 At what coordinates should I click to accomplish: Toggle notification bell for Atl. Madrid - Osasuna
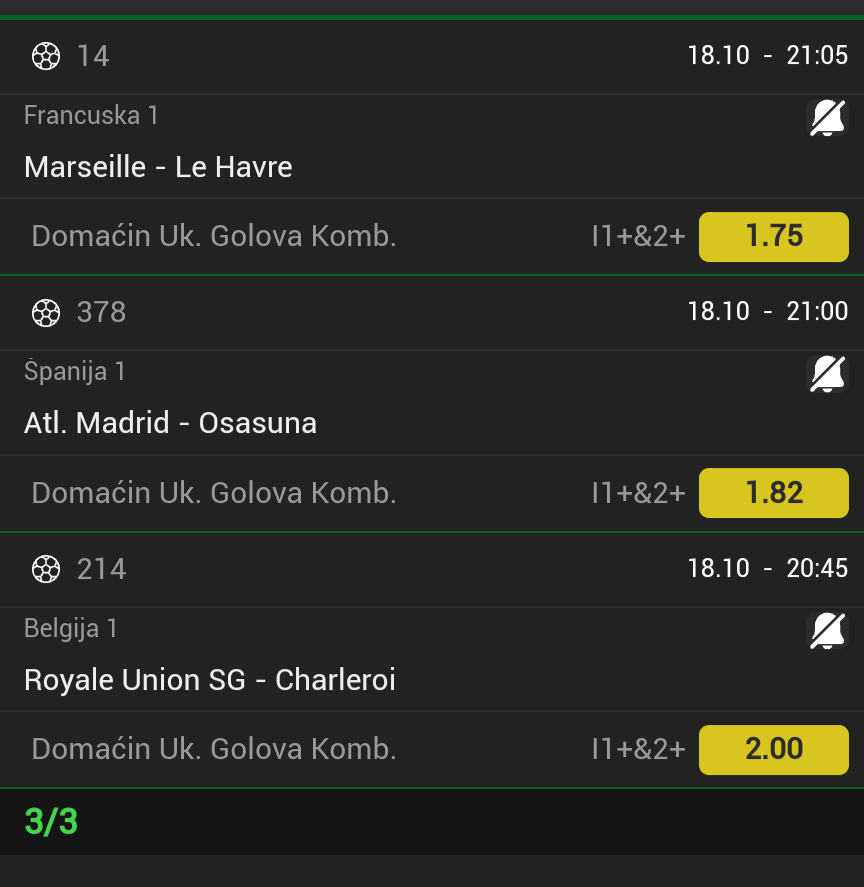827,375
